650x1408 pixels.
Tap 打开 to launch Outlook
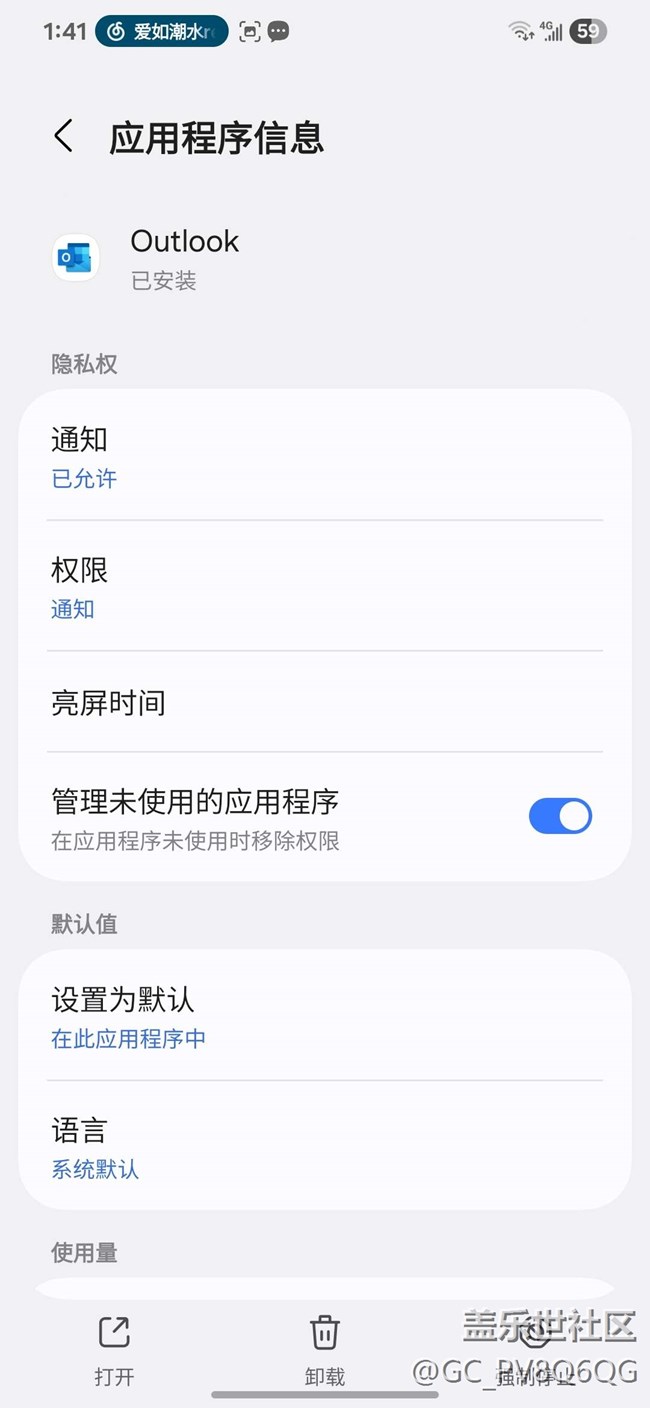[114, 1350]
